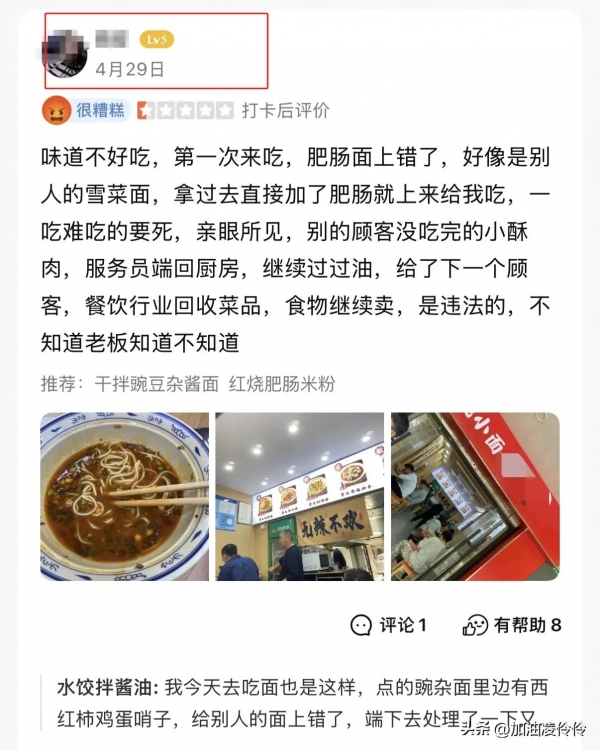Open the reply from 水饺拌酱油
600x750 pixels.
[300, 702]
